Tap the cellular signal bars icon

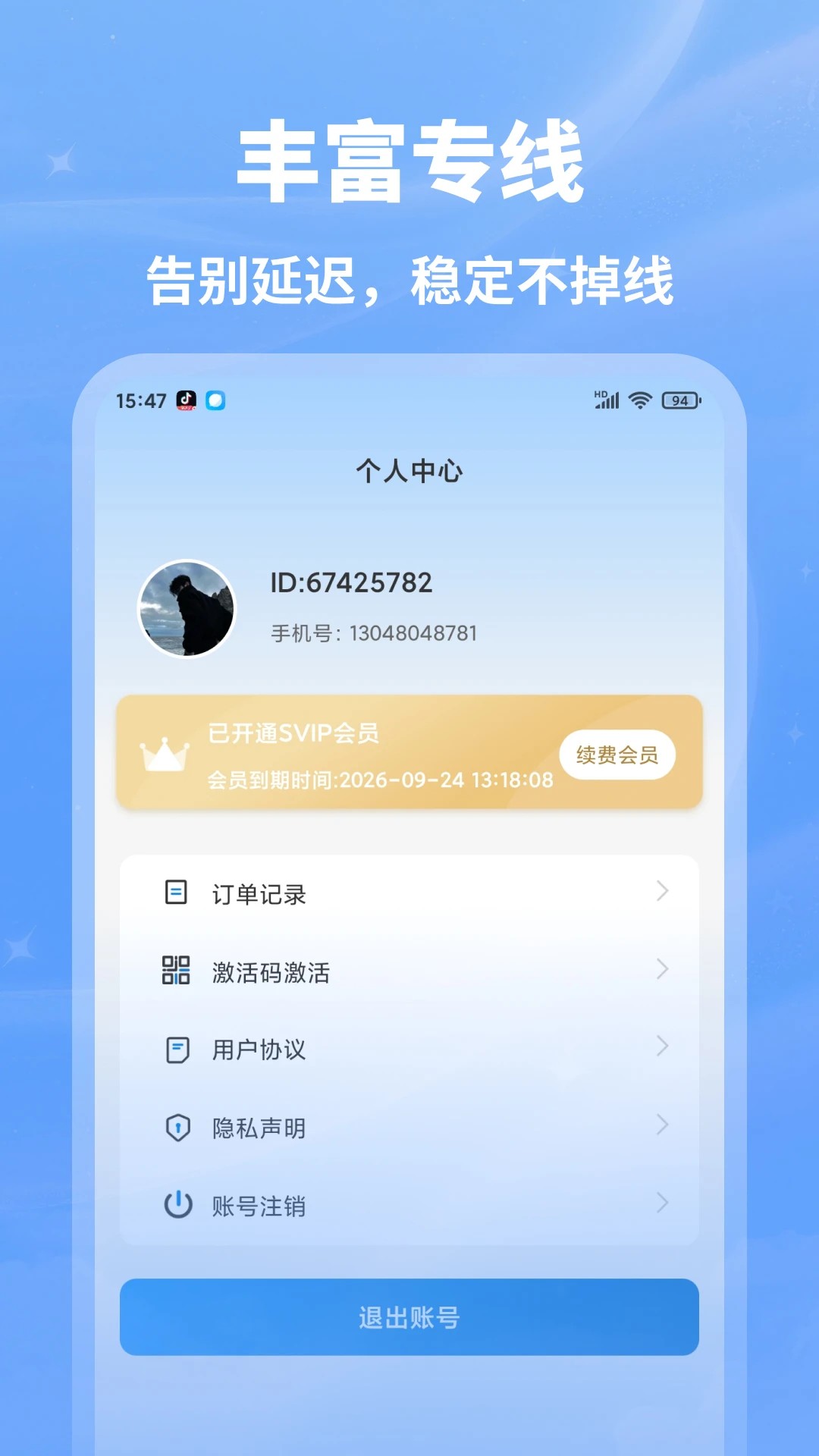coord(607,401)
